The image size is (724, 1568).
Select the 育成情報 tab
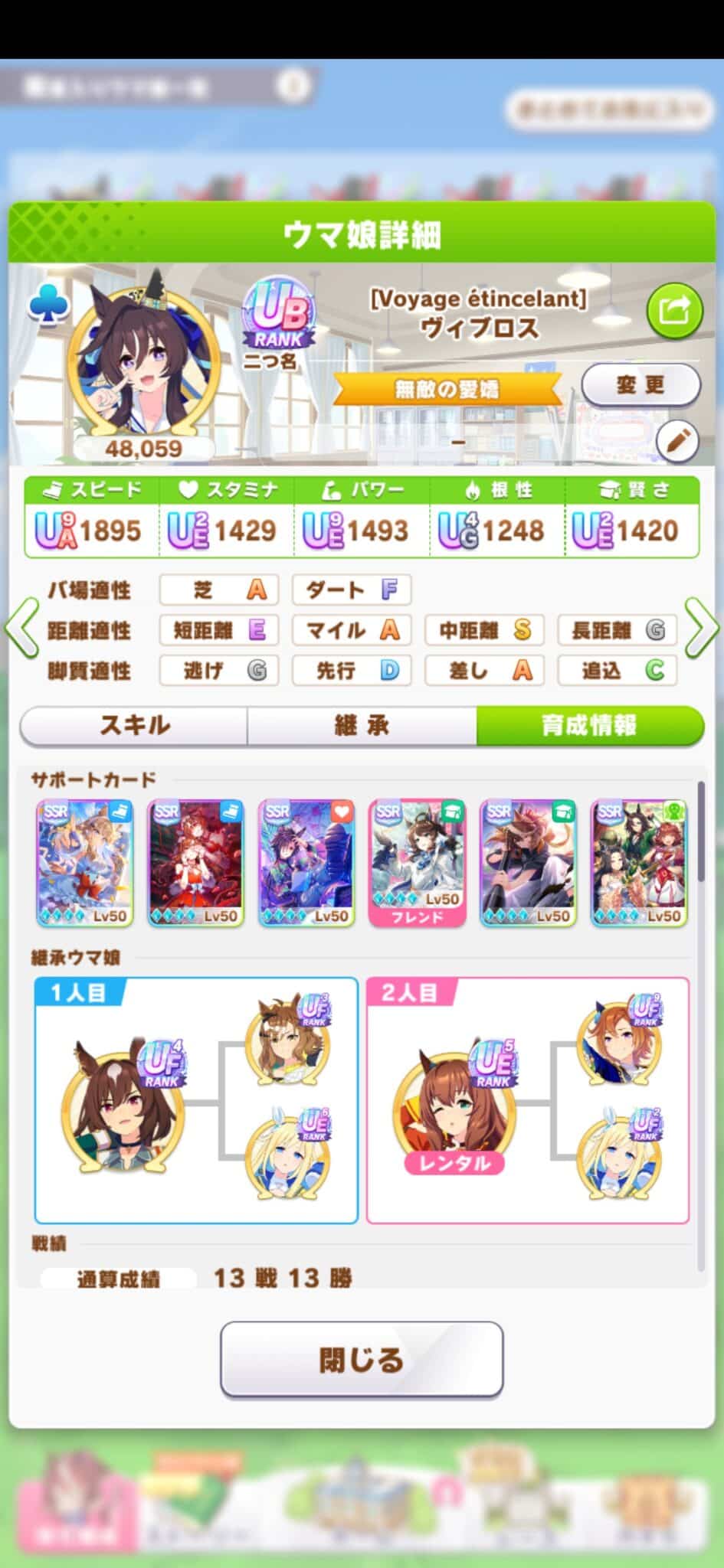pos(588,725)
